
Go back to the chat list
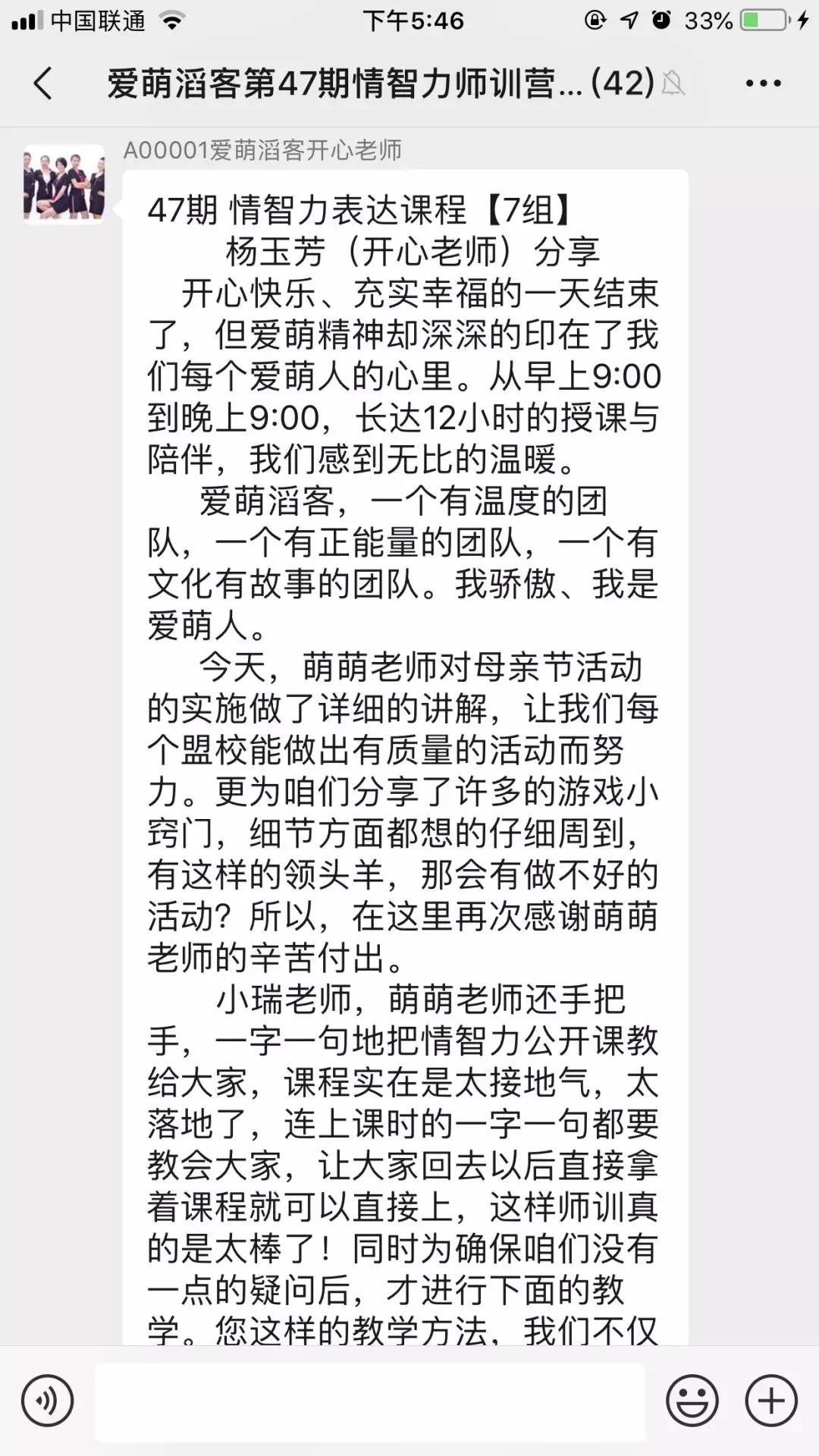coord(43,83)
